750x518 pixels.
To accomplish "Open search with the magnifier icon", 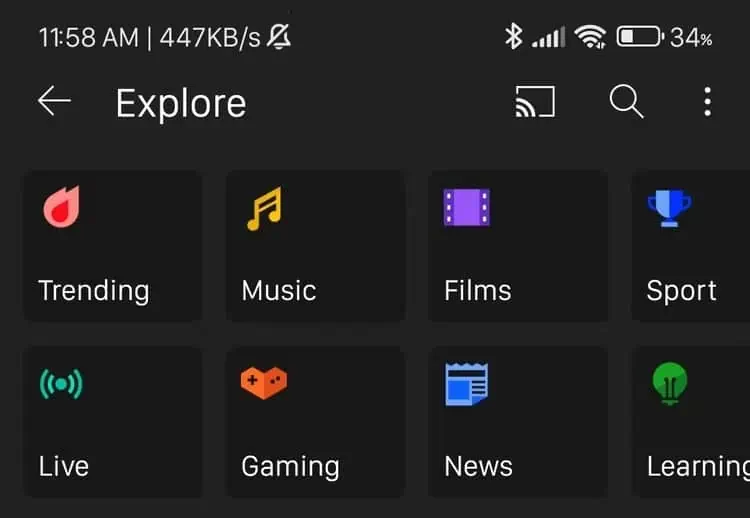I will [626, 101].
